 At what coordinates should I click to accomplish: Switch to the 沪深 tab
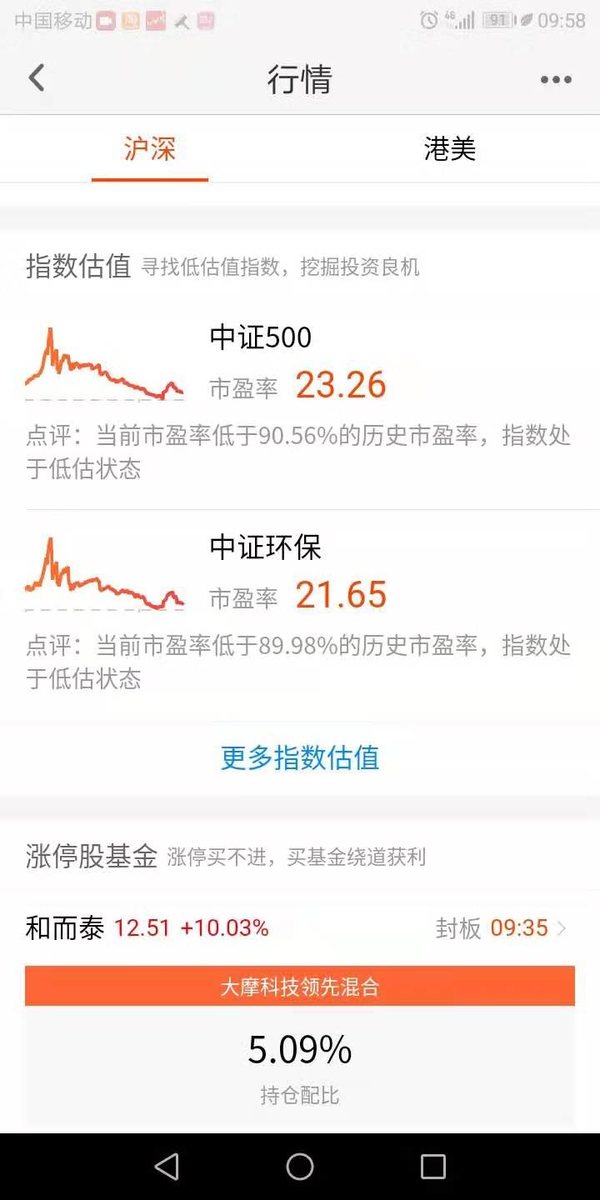(150, 149)
